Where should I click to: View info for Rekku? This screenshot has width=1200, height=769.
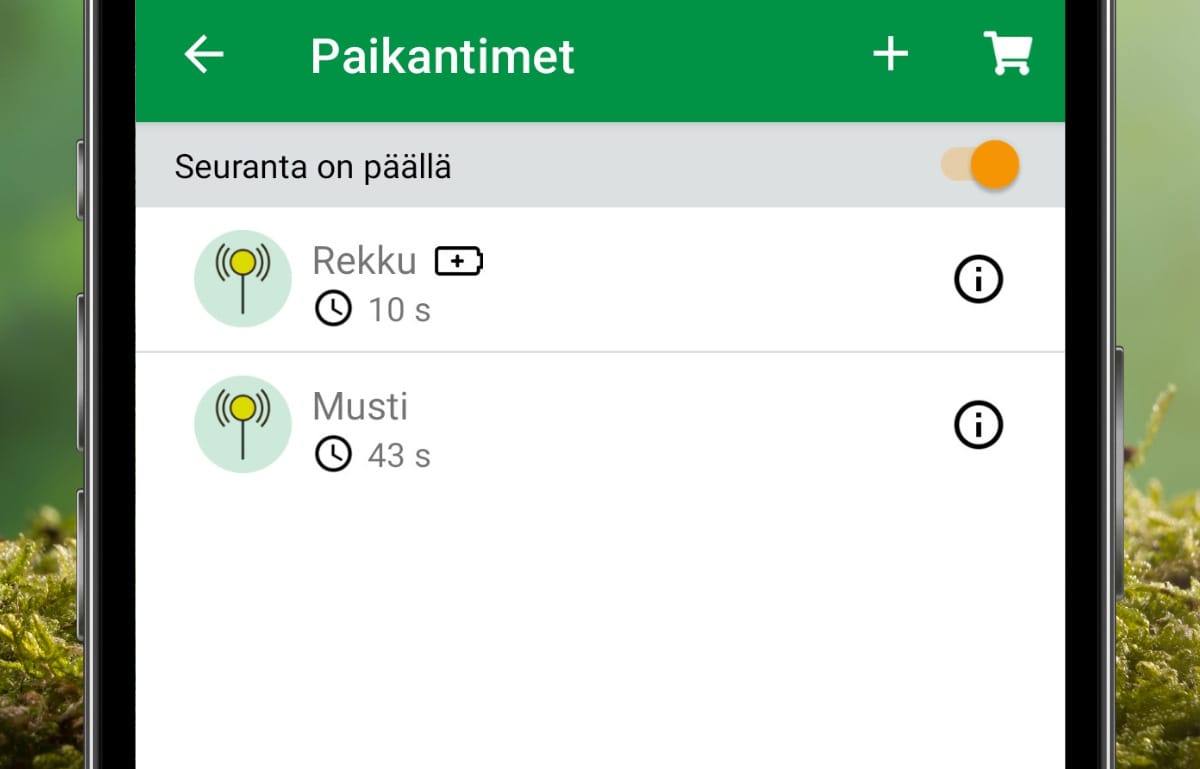(x=978, y=280)
